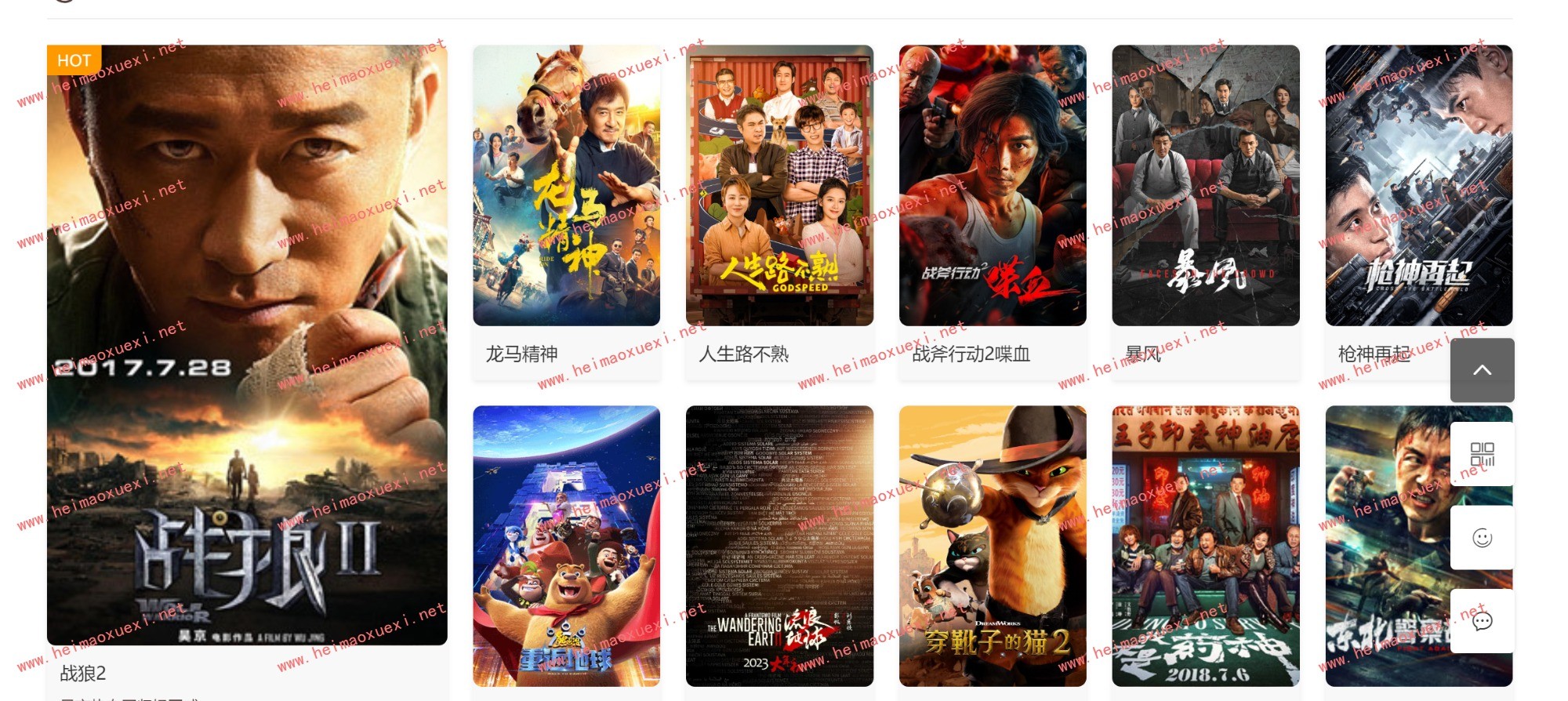Open the featured 战狼2 movie card
Image resolution: width=1568 pixels, height=701 pixels.
(247, 345)
